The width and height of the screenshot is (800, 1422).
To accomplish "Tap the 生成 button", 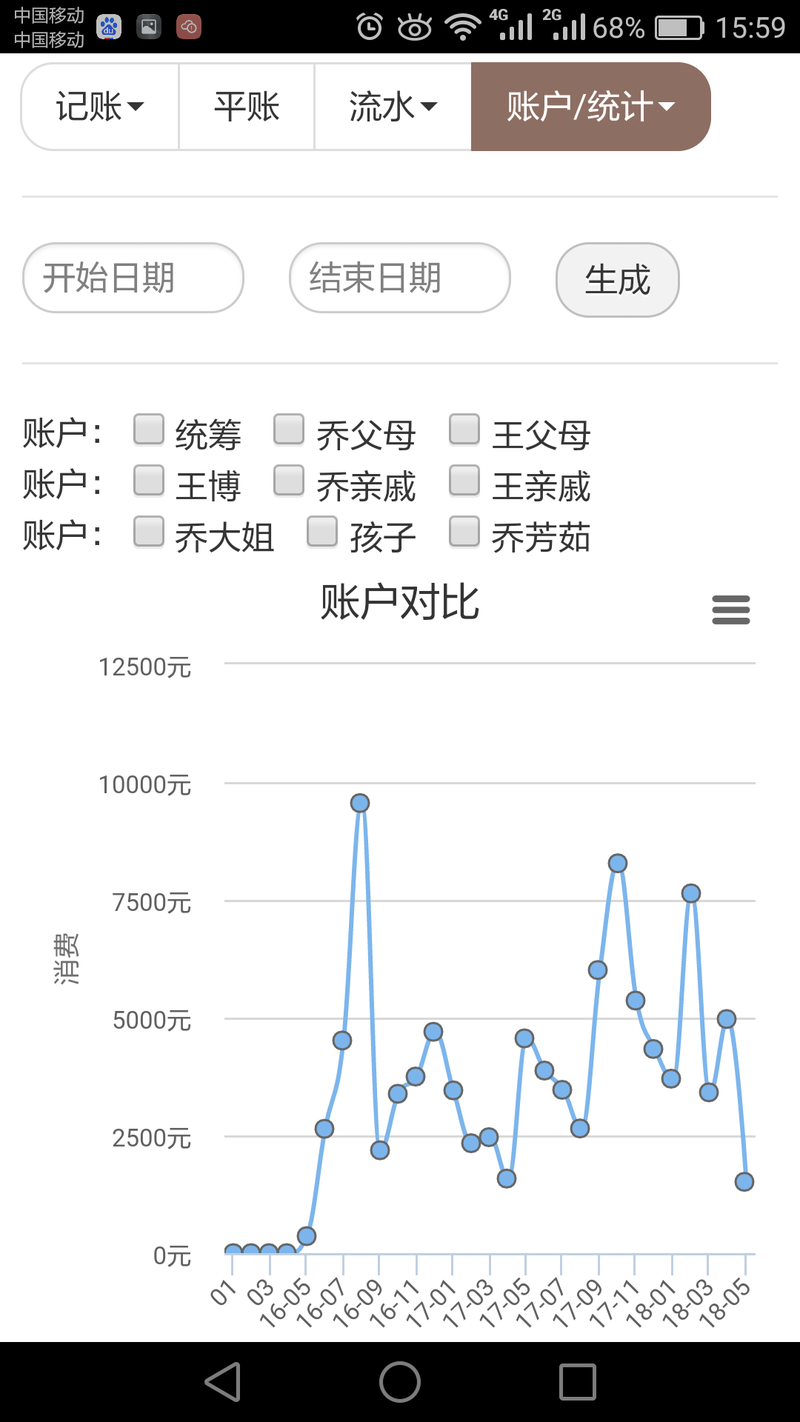I will point(618,280).
